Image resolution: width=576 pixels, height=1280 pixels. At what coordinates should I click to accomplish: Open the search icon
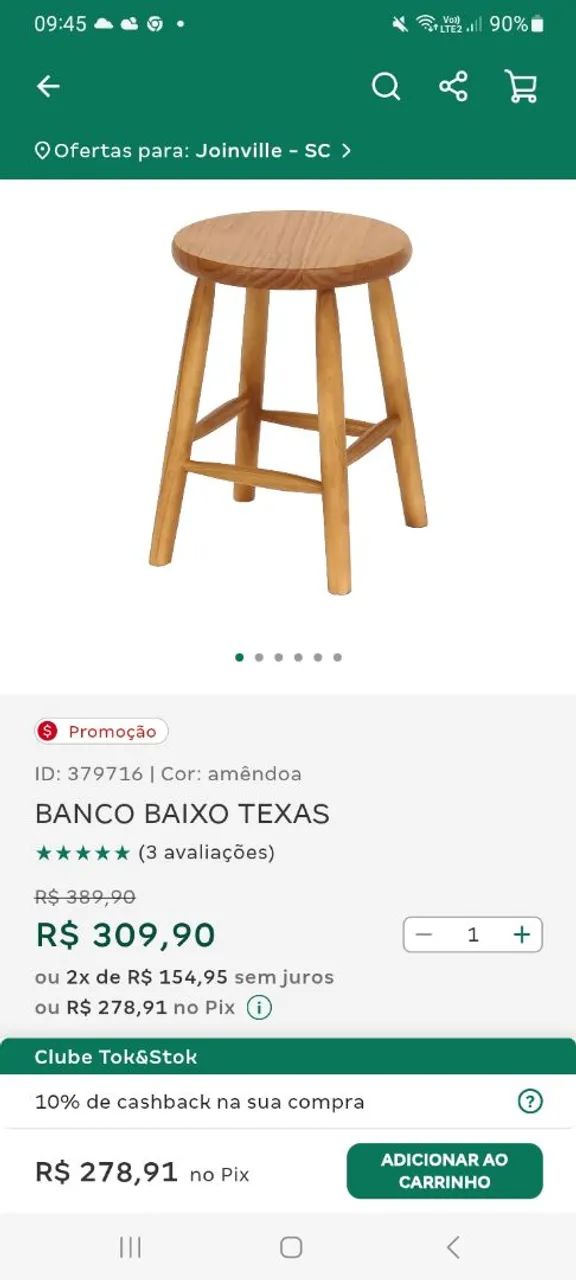pyautogui.click(x=386, y=87)
